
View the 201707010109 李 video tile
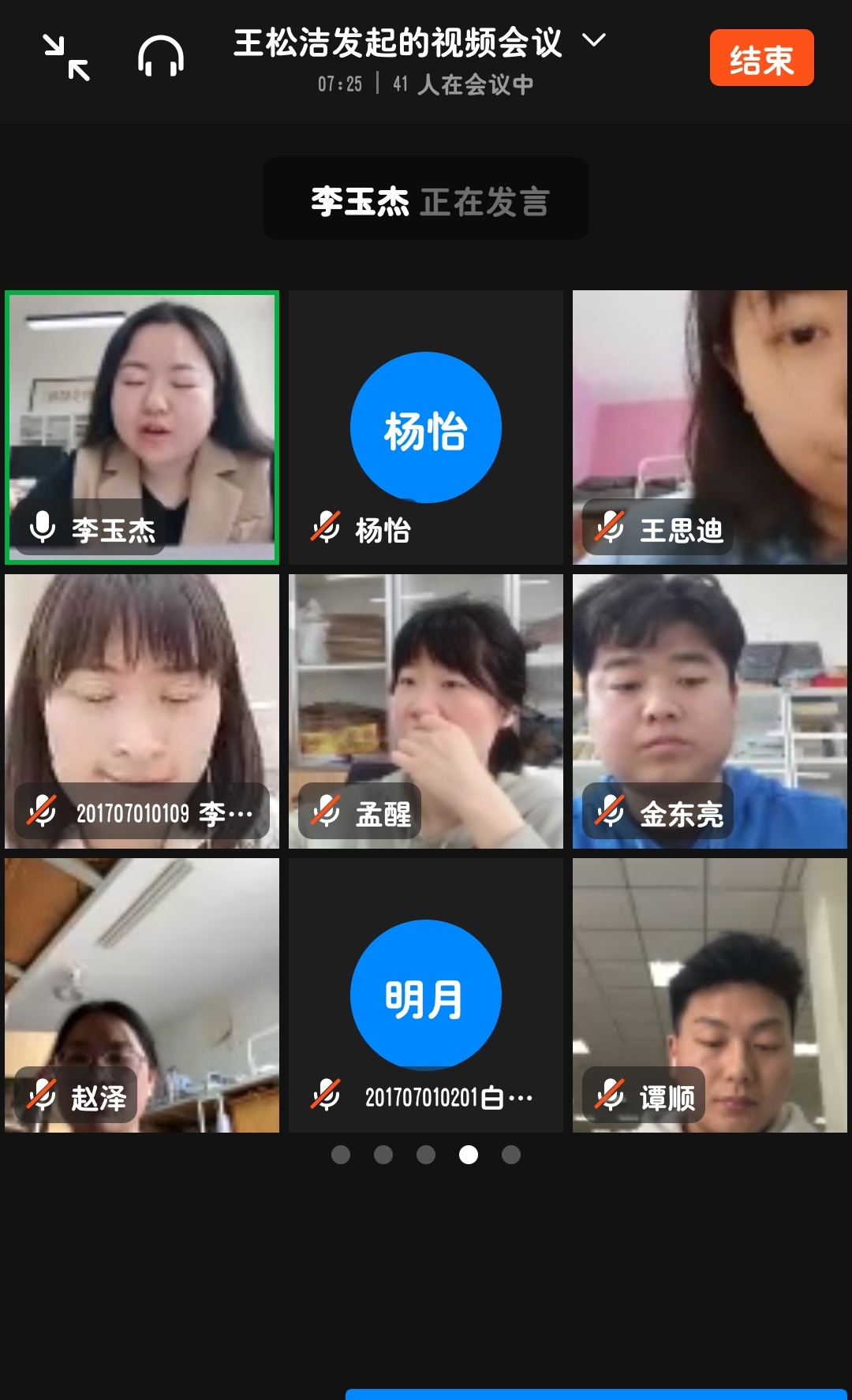142,711
